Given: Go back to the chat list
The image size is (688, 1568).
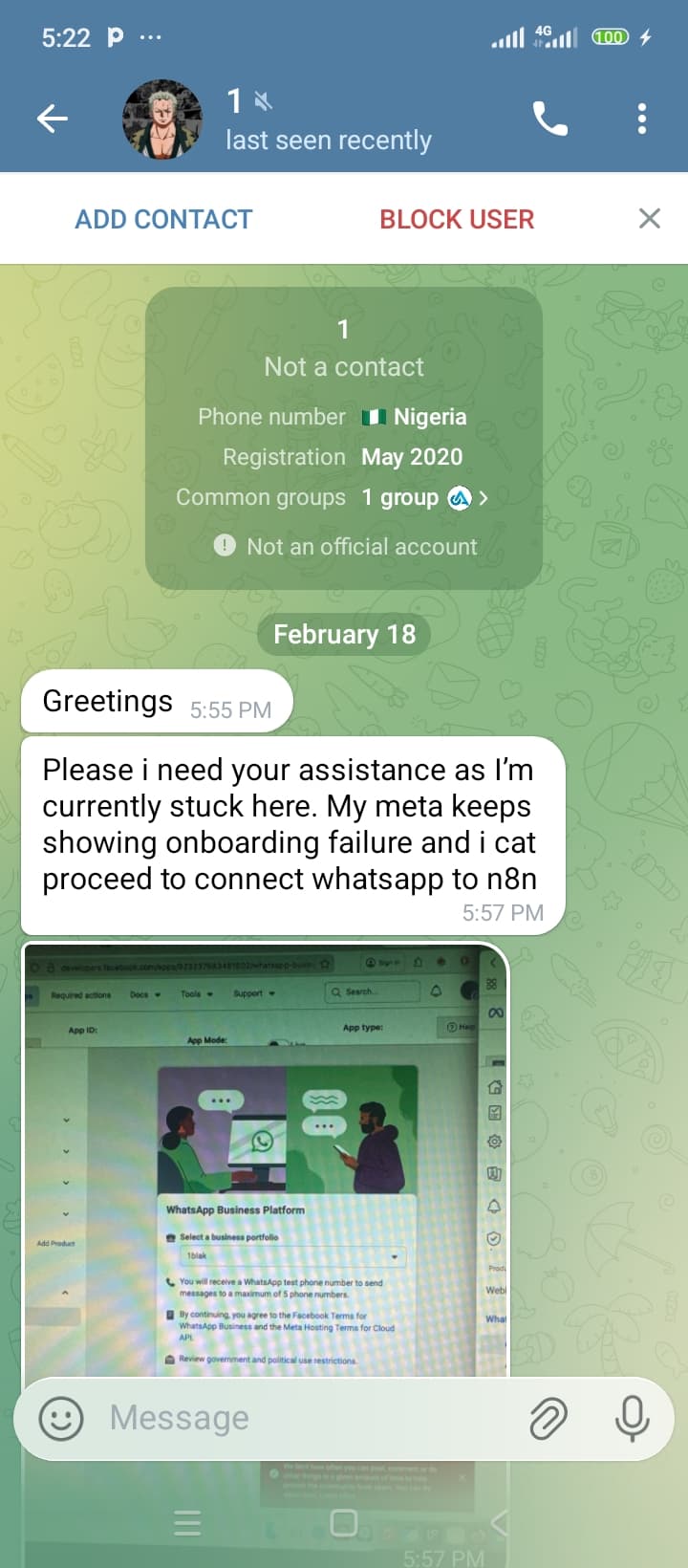Looking at the screenshot, I should click(x=53, y=119).
